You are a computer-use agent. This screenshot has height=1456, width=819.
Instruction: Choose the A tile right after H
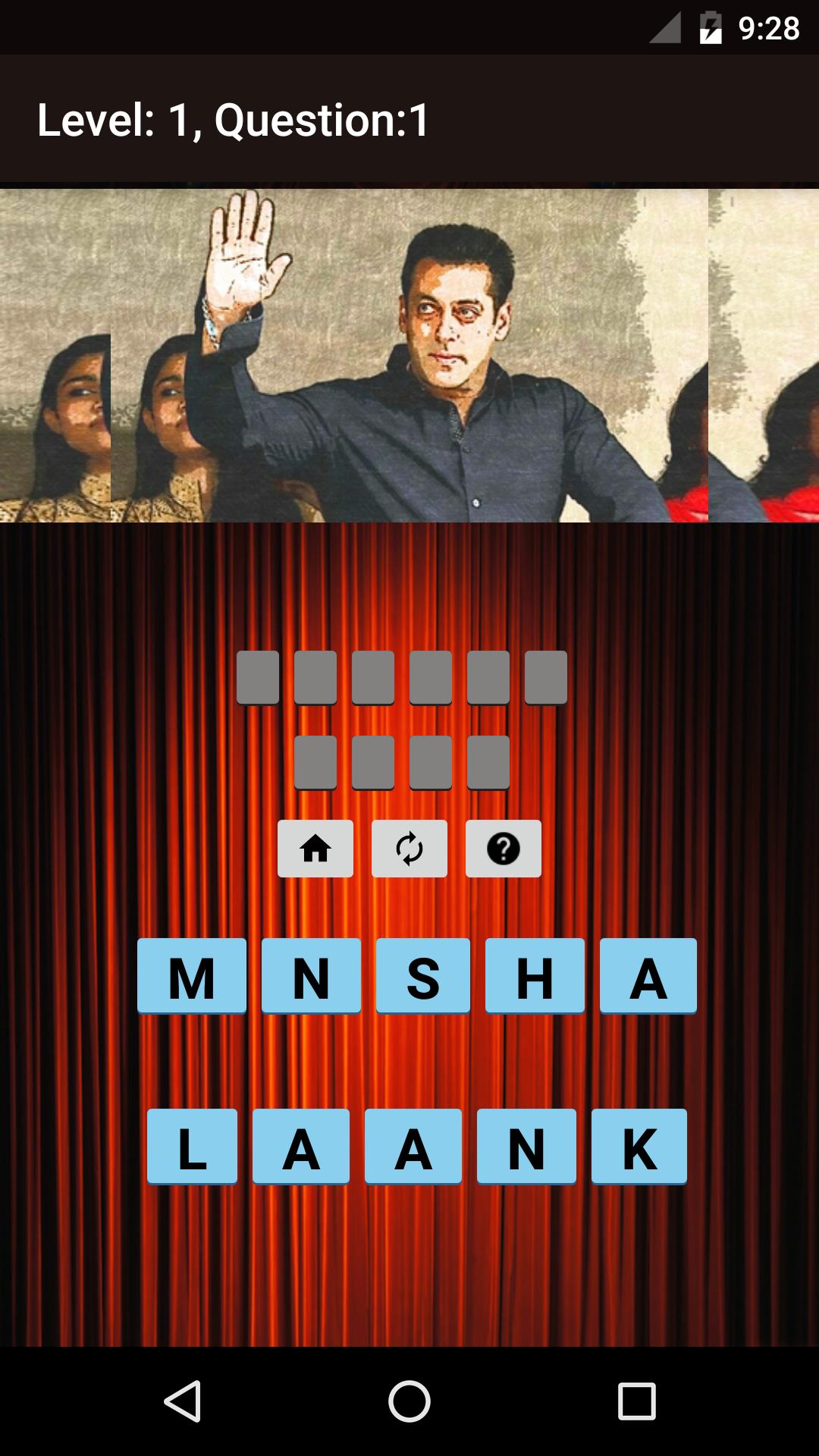(648, 976)
